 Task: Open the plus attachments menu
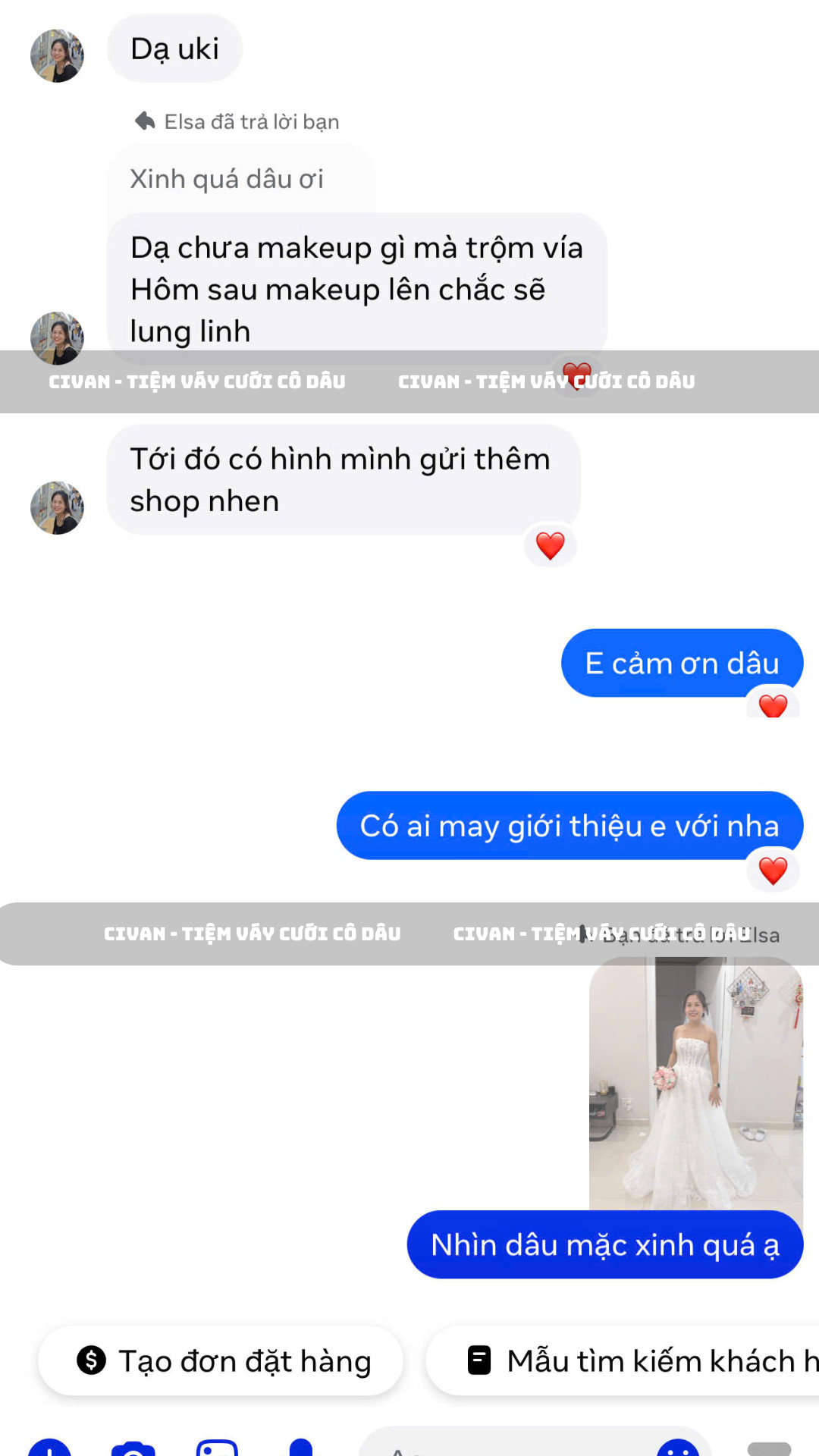(x=50, y=1447)
